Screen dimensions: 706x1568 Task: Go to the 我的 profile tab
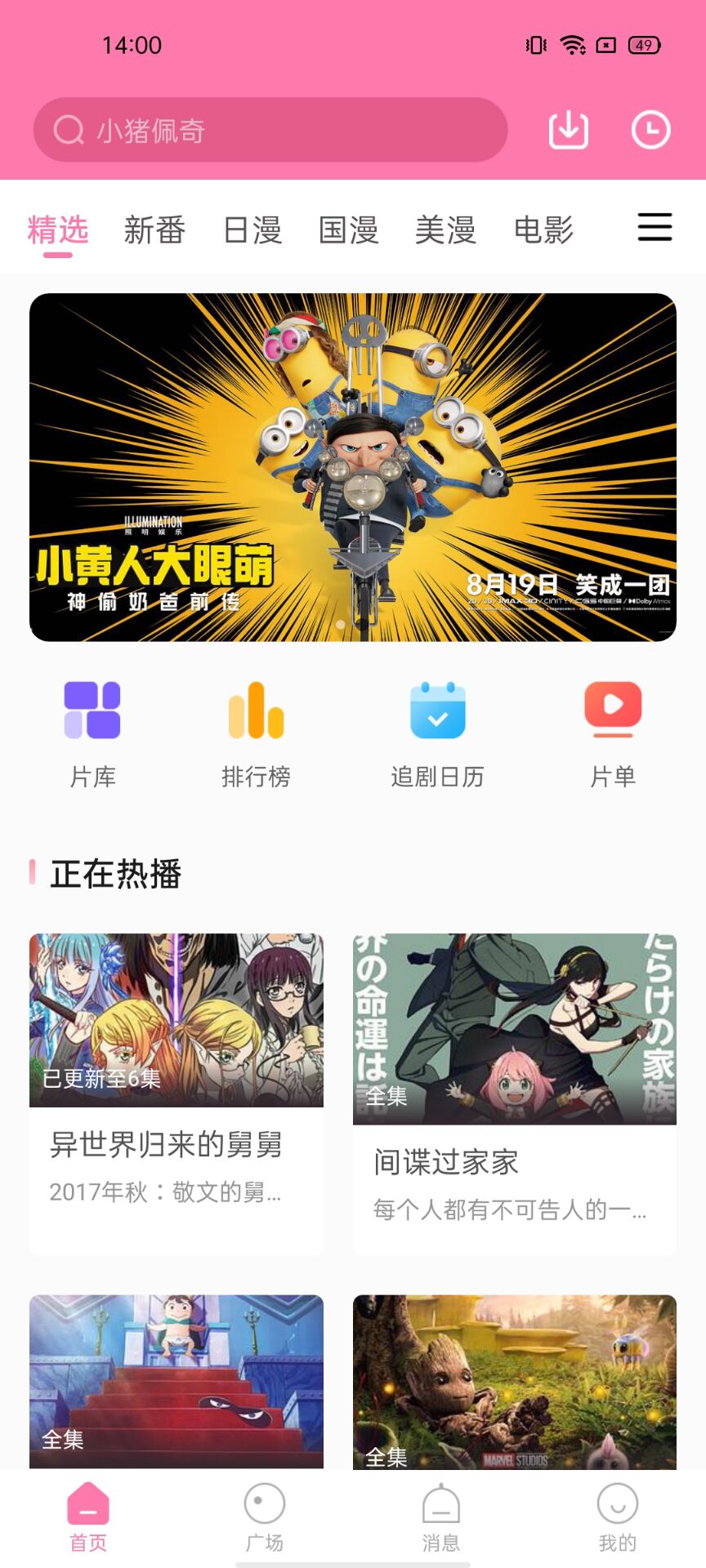click(x=617, y=1517)
